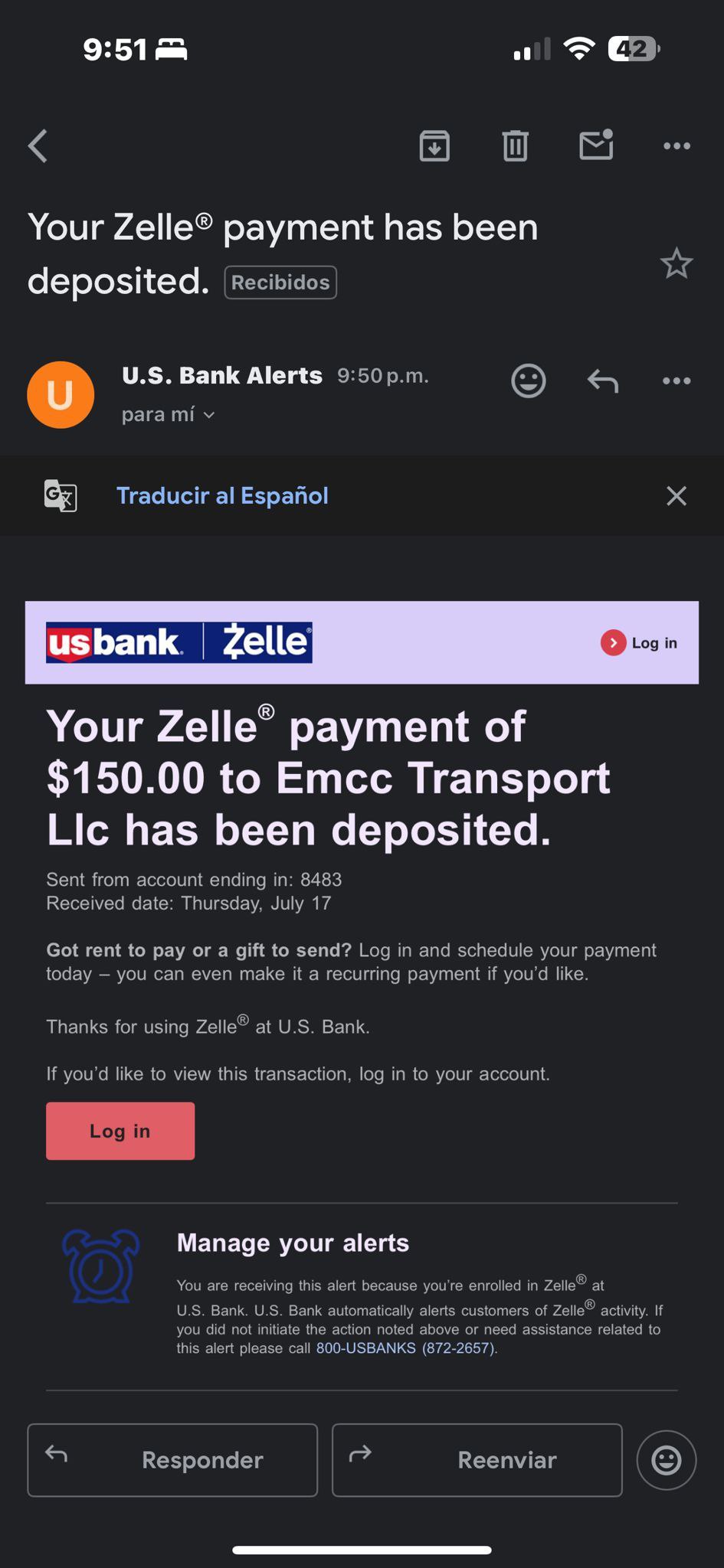Tap the Recibidos label chip

280,283
